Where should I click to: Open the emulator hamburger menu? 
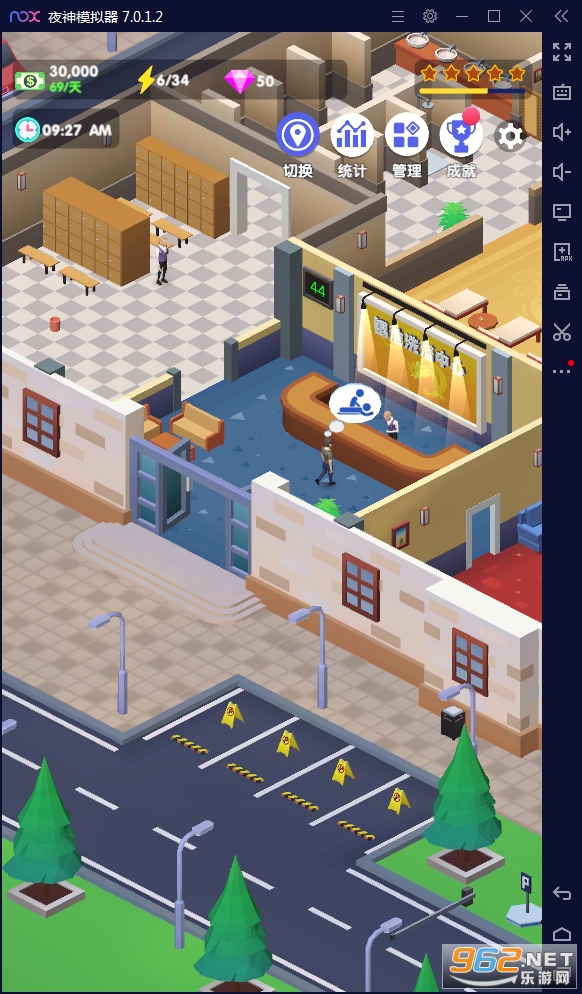coord(398,16)
